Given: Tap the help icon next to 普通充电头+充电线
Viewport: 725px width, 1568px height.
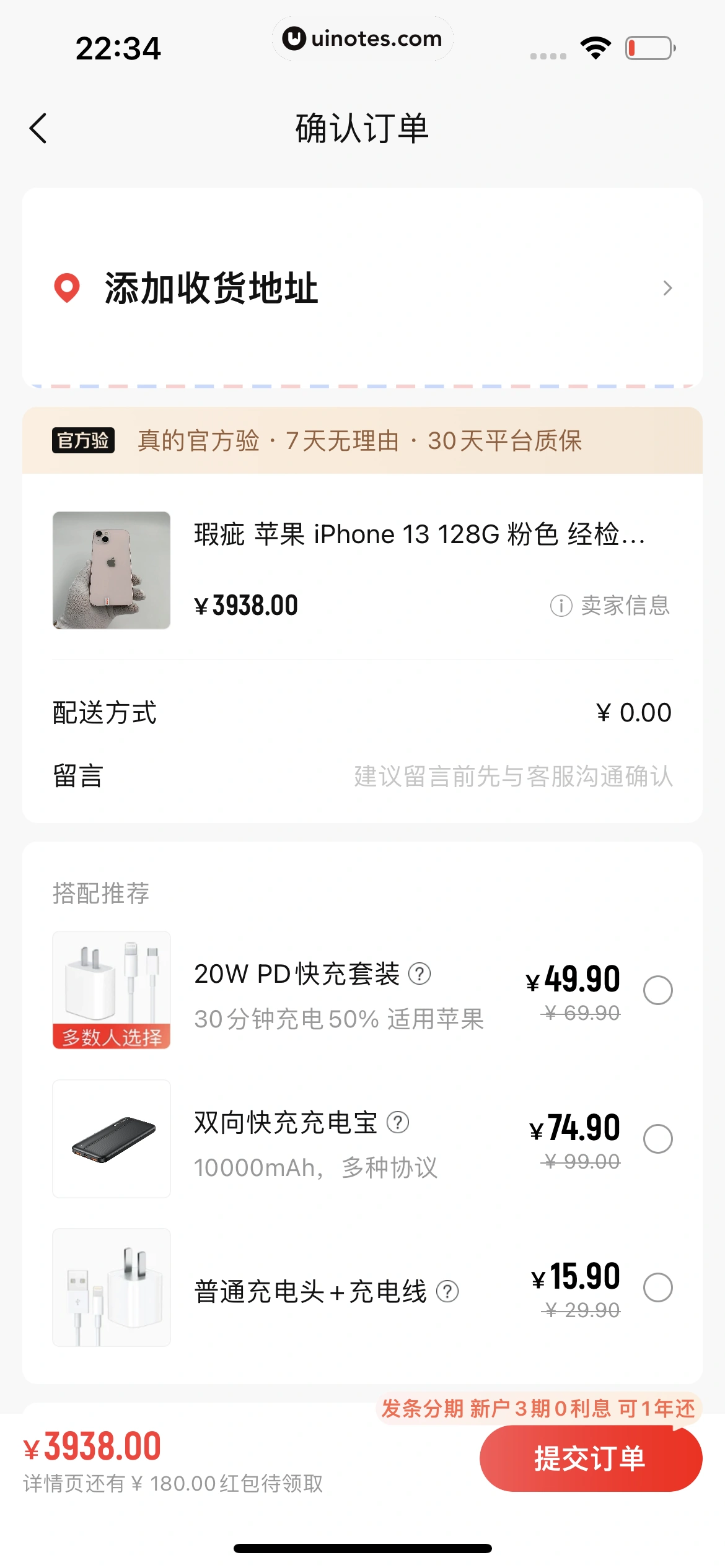Looking at the screenshot, I should (x=447, y=1291).
